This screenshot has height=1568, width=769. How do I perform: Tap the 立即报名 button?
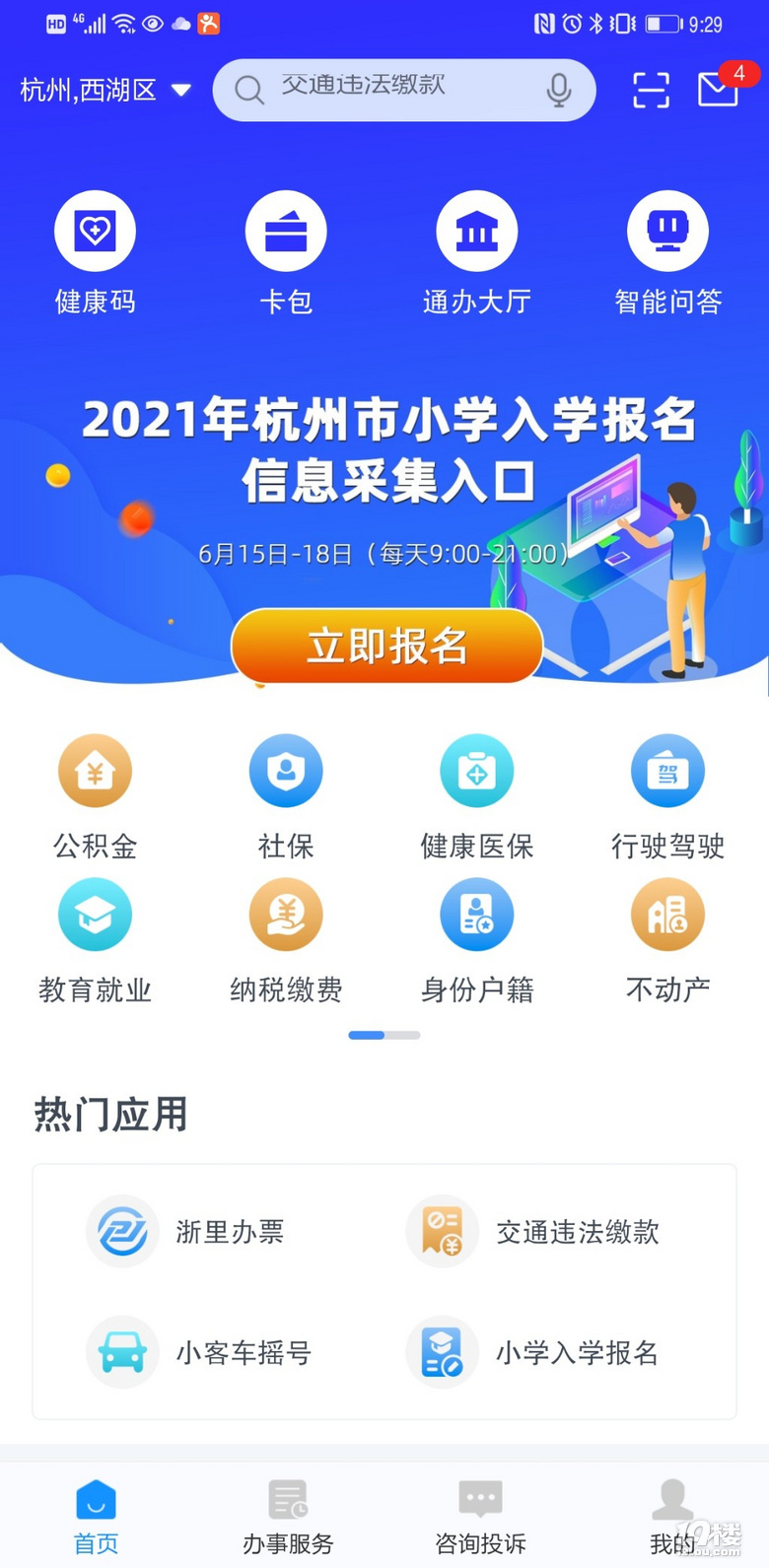[386, 647]
